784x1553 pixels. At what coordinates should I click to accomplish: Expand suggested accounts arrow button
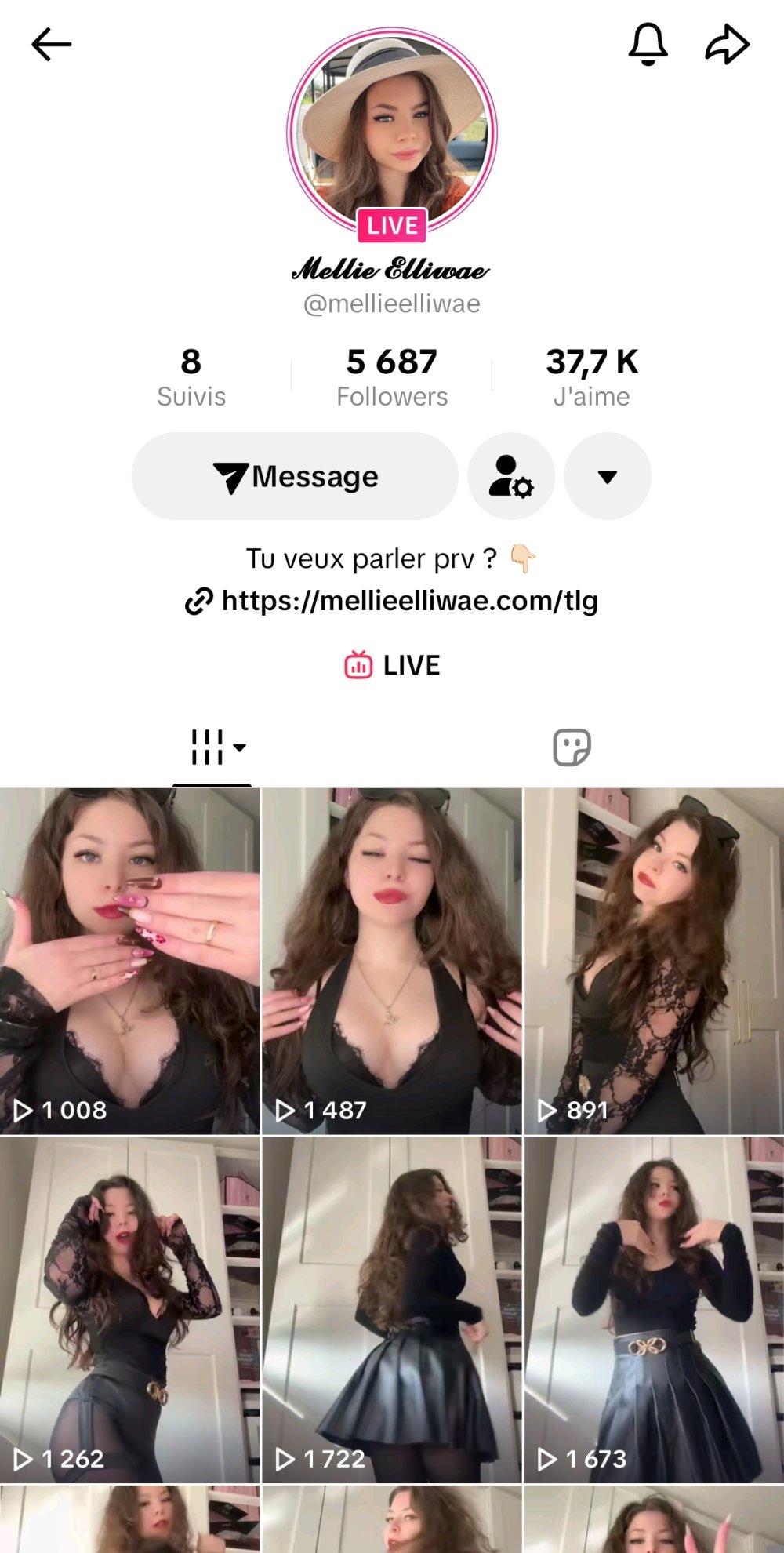[608, 476]
